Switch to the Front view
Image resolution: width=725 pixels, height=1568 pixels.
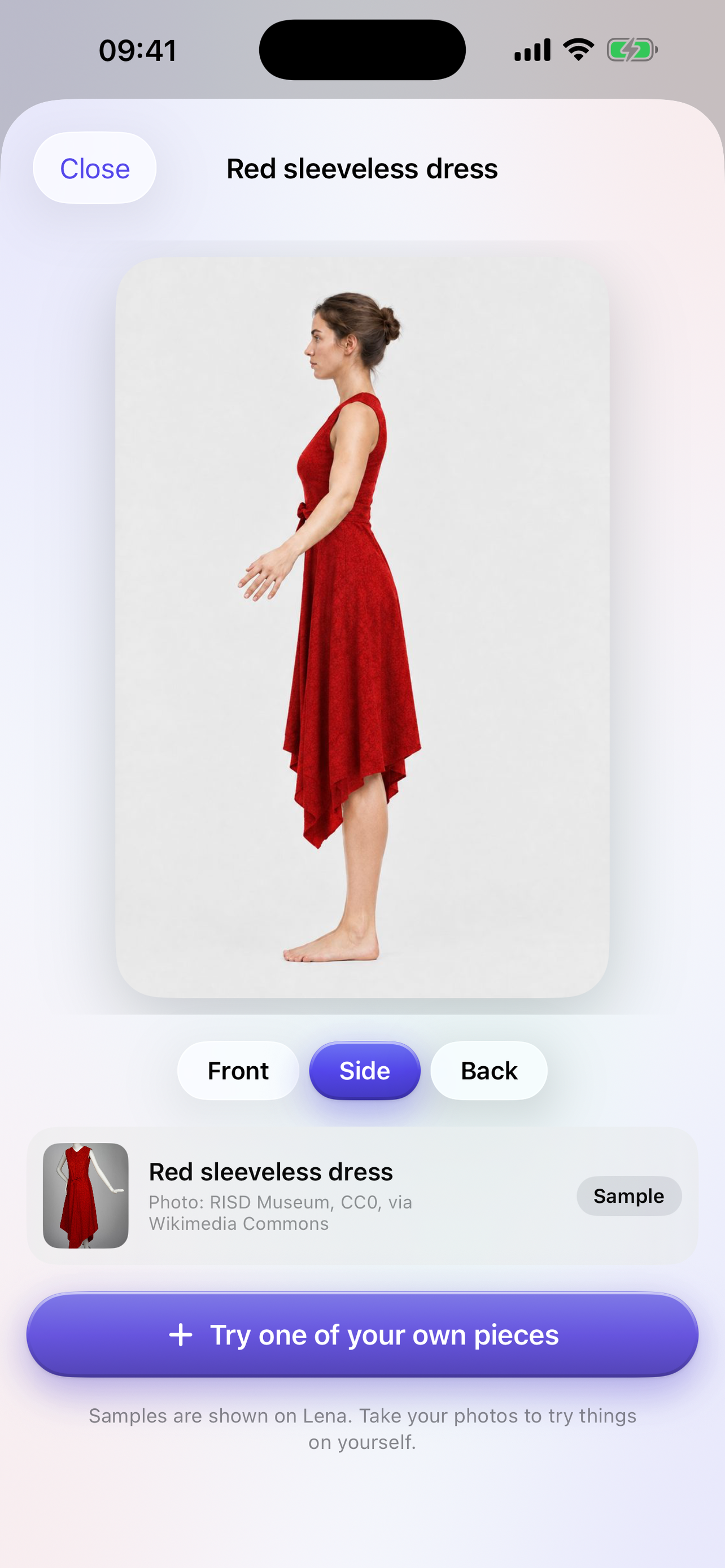238,1071
